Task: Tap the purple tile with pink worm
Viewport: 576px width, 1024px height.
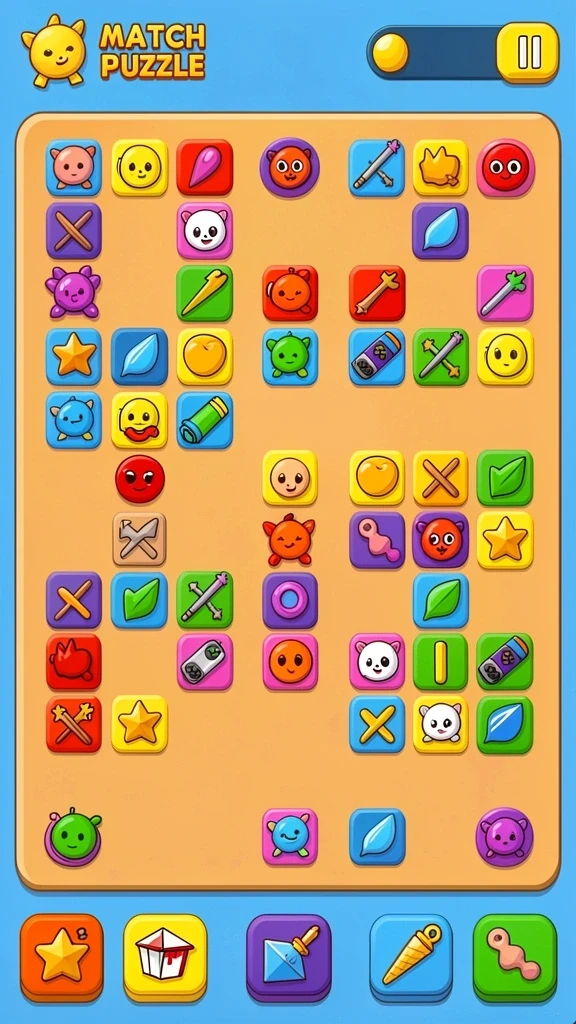Action: point(377,539)
